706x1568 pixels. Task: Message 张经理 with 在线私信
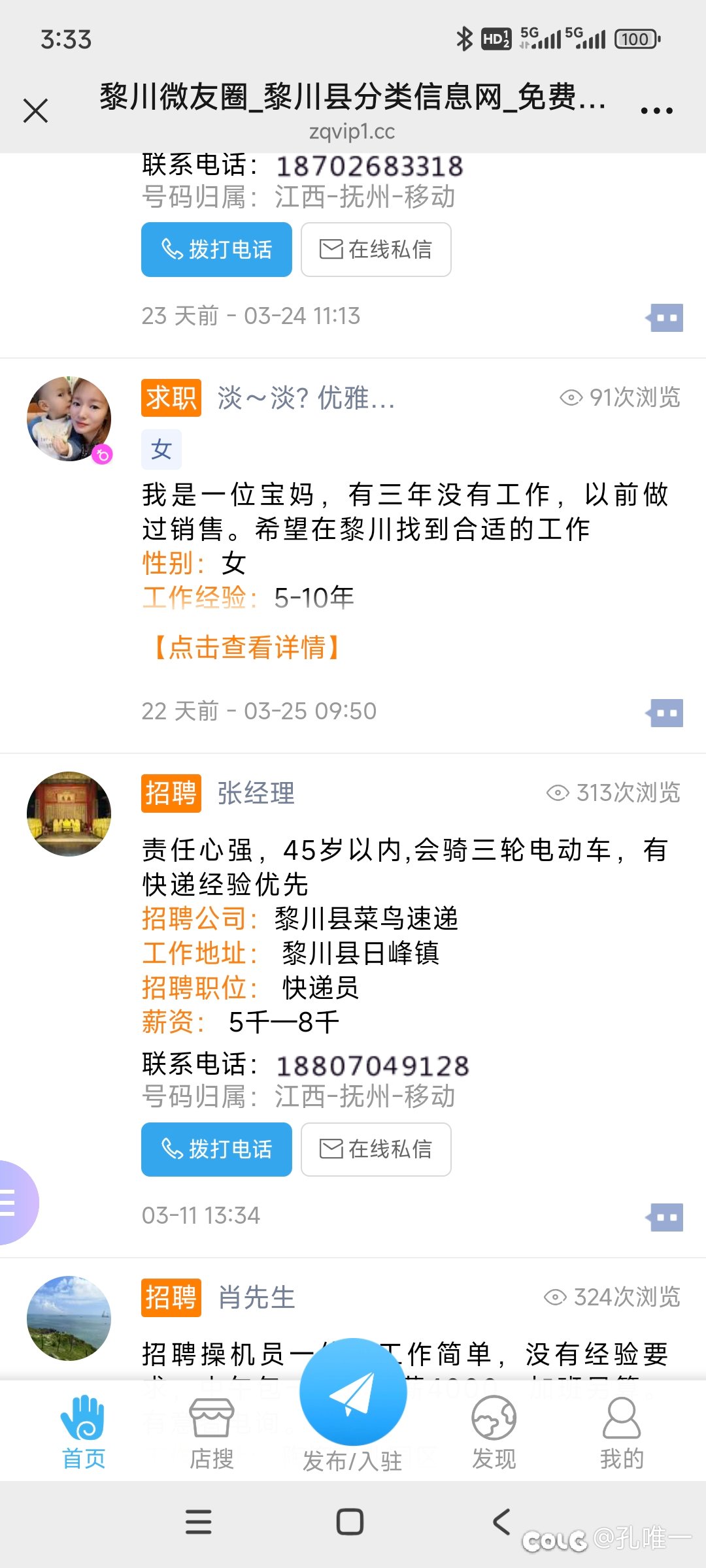coord(376,1149)
